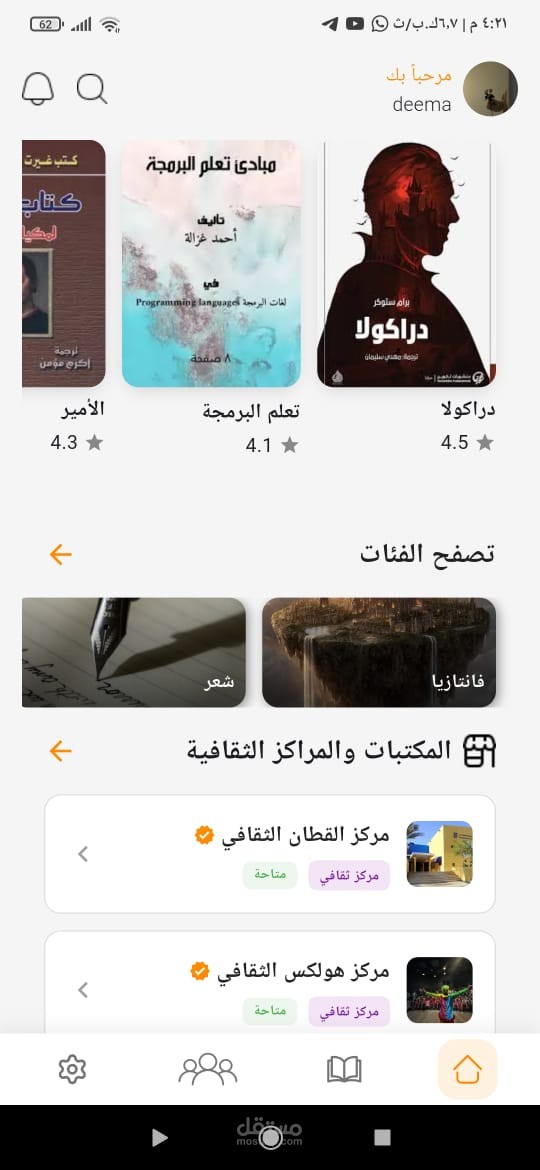Image resolution: width=540 pixels, height=1170 pixels.
Task: Tap the arrow beside المكتبات والمراكز الثقافية
Action: coord(60,751)
